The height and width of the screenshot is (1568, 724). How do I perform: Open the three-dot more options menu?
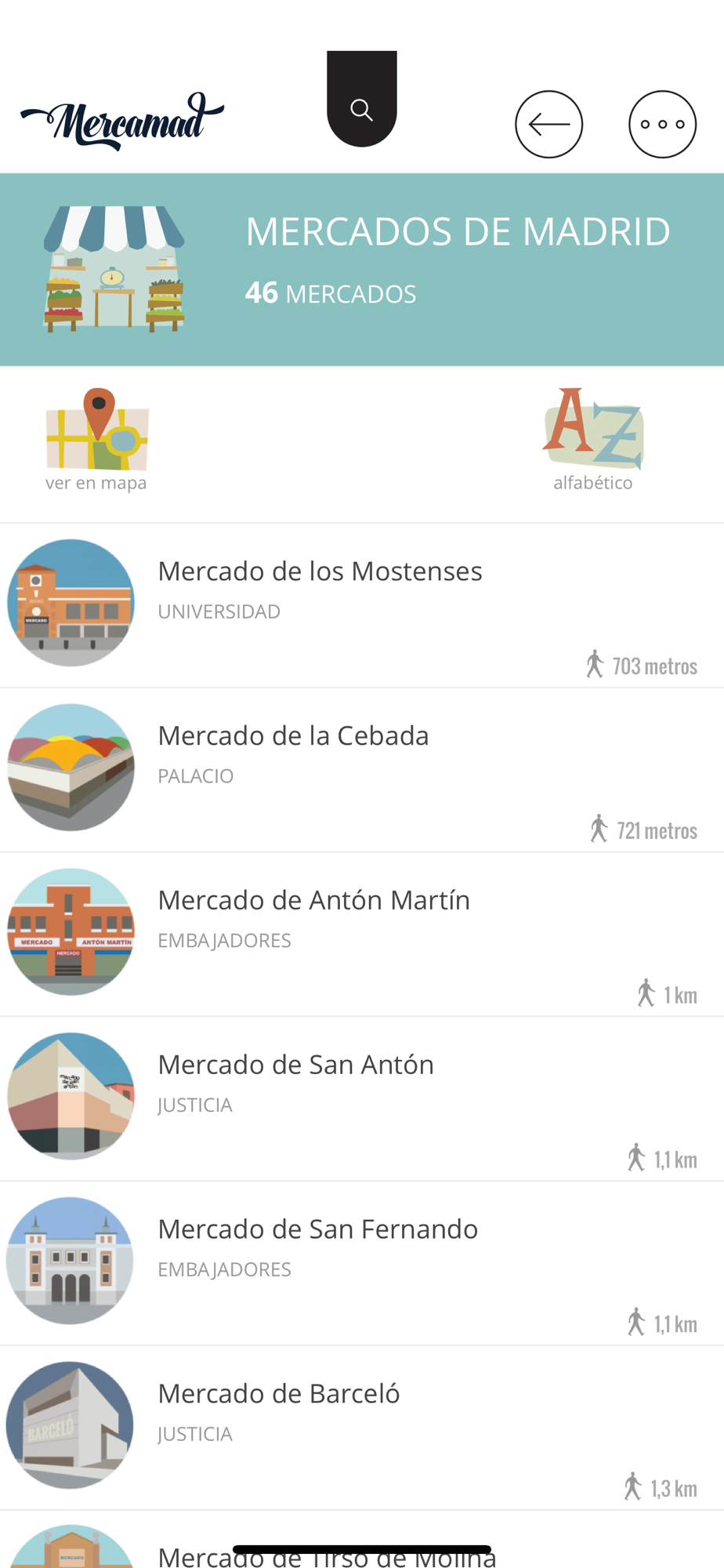pyautogui.click(x=662, y=125)
